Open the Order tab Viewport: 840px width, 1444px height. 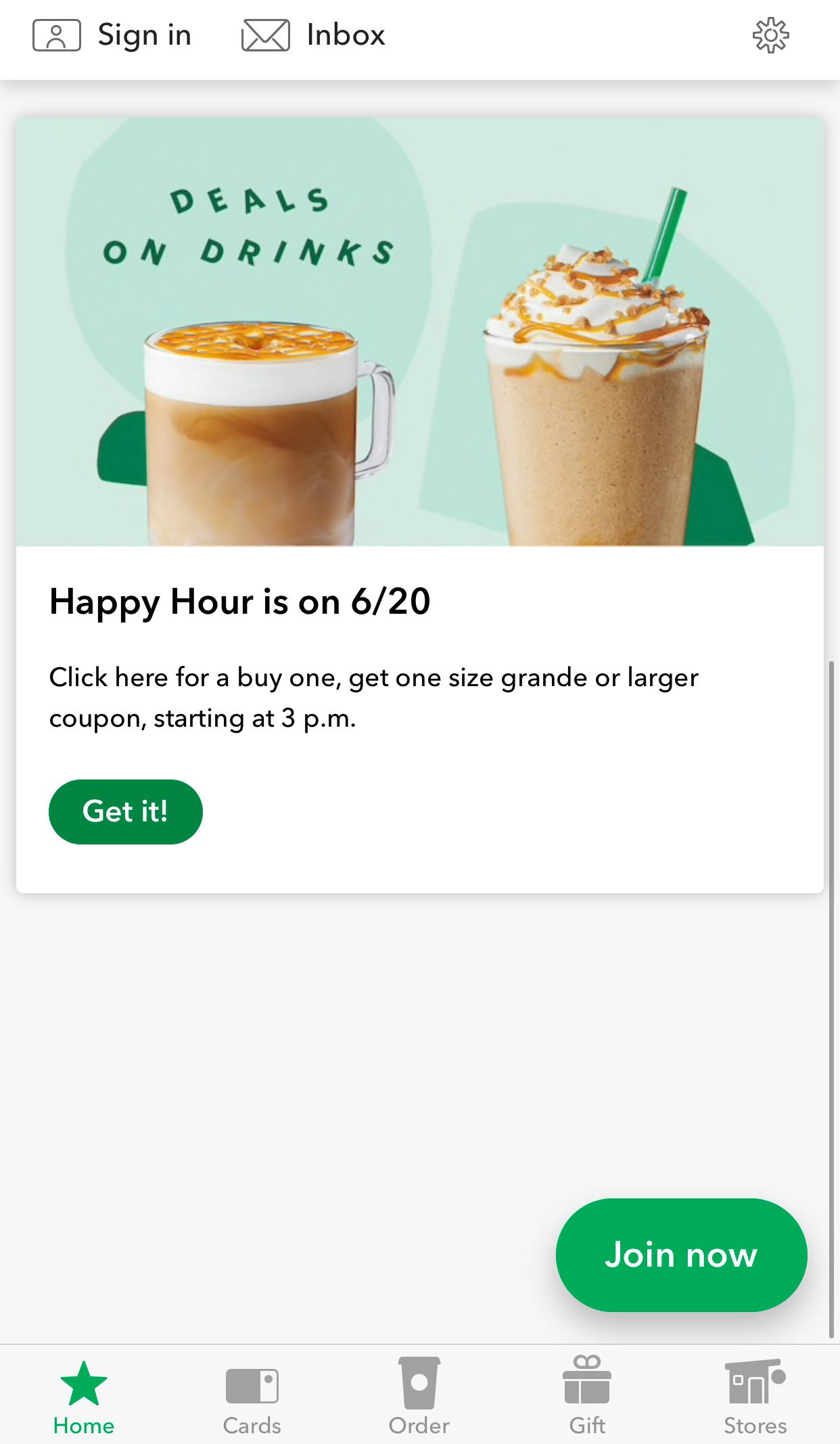[x=419, y=1396]
